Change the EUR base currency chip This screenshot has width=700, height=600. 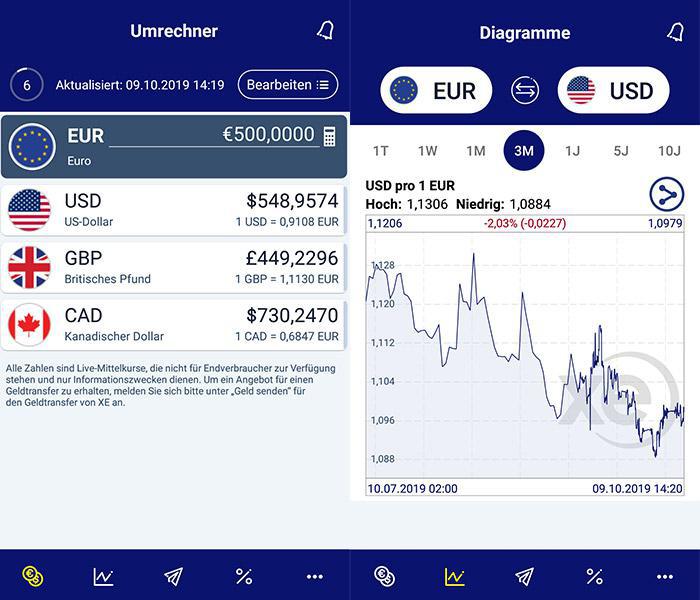tap(435, 91)
